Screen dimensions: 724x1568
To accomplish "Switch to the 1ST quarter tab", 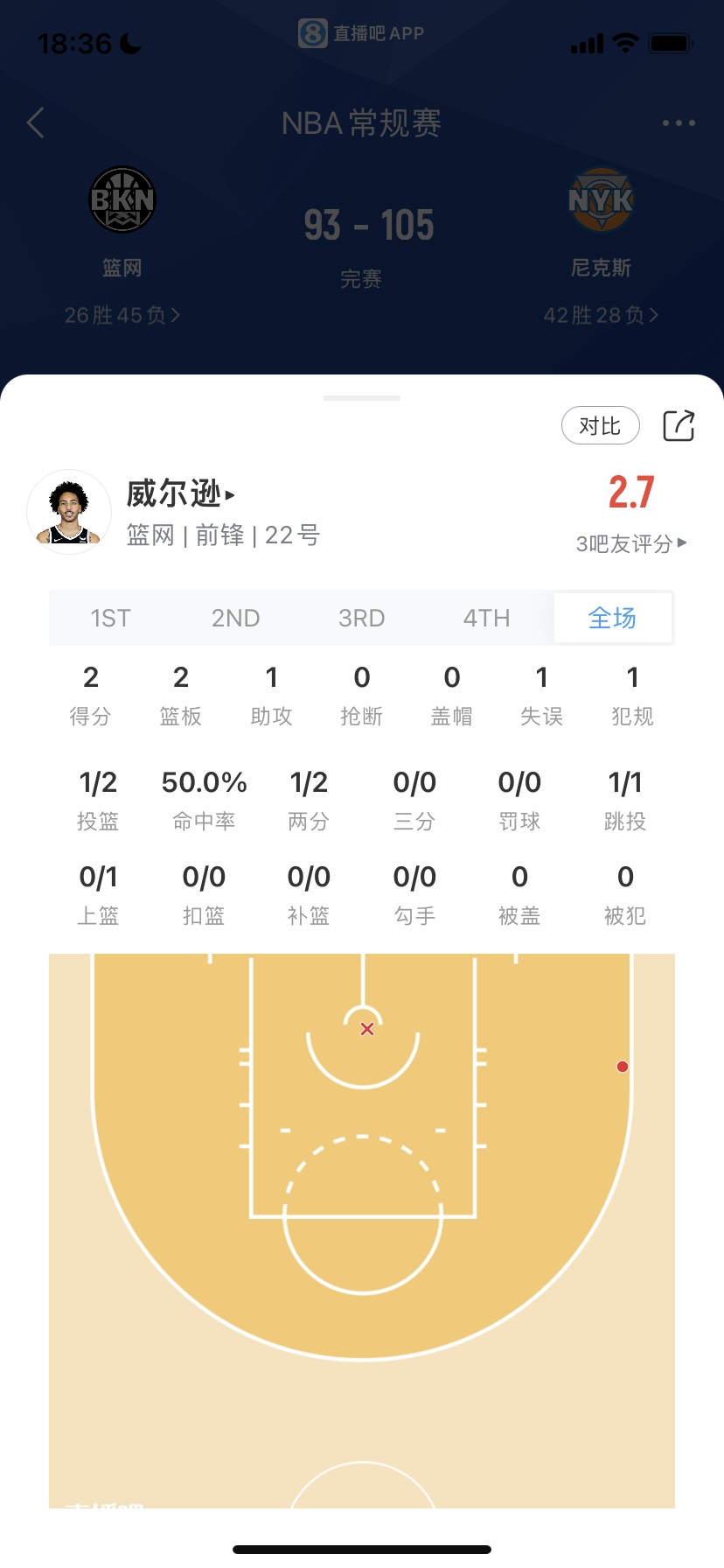I will pos(110,619).
